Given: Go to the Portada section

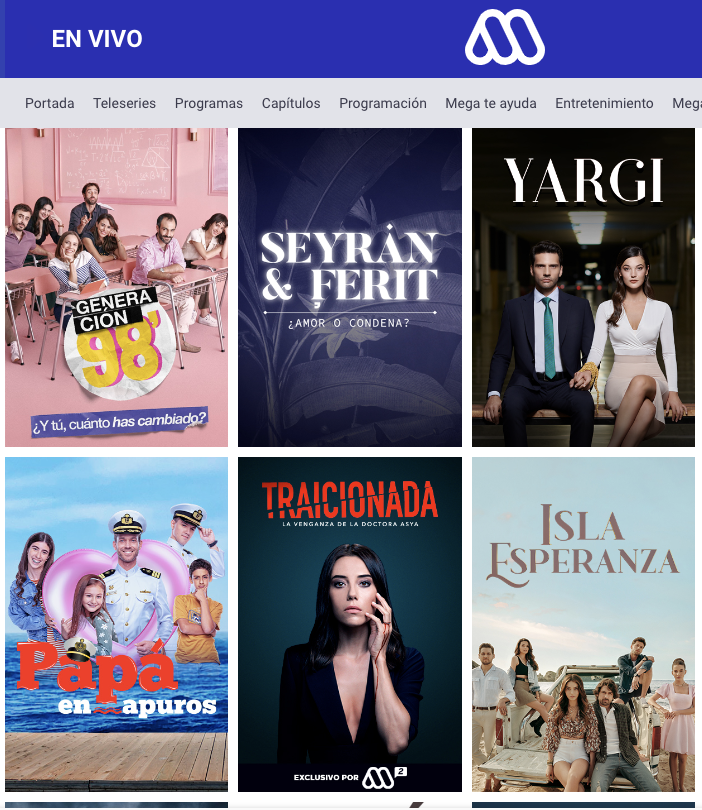Looking at the screenshot, I should 50,103.
